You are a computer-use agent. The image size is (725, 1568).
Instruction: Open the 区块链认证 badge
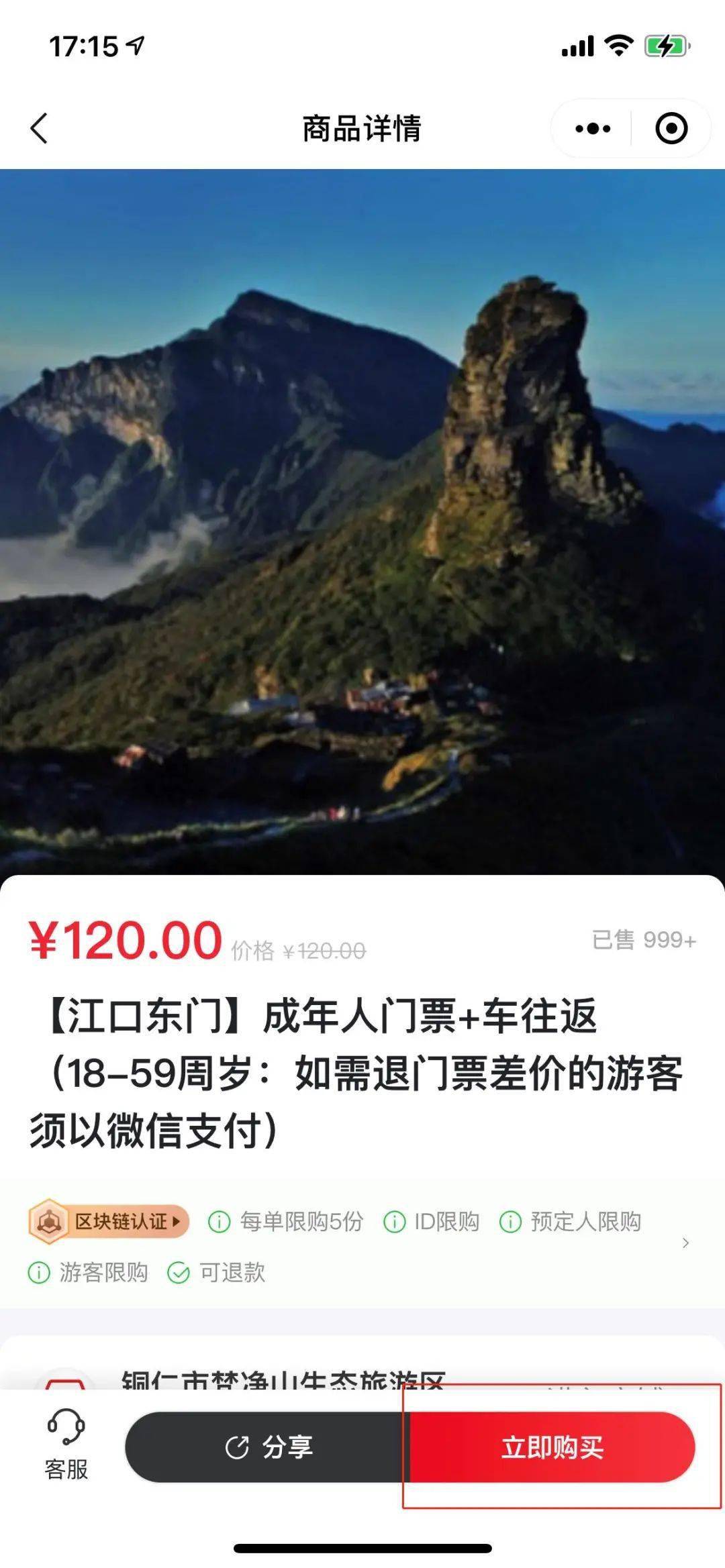pyautogui.click(x=109, y=1221)
